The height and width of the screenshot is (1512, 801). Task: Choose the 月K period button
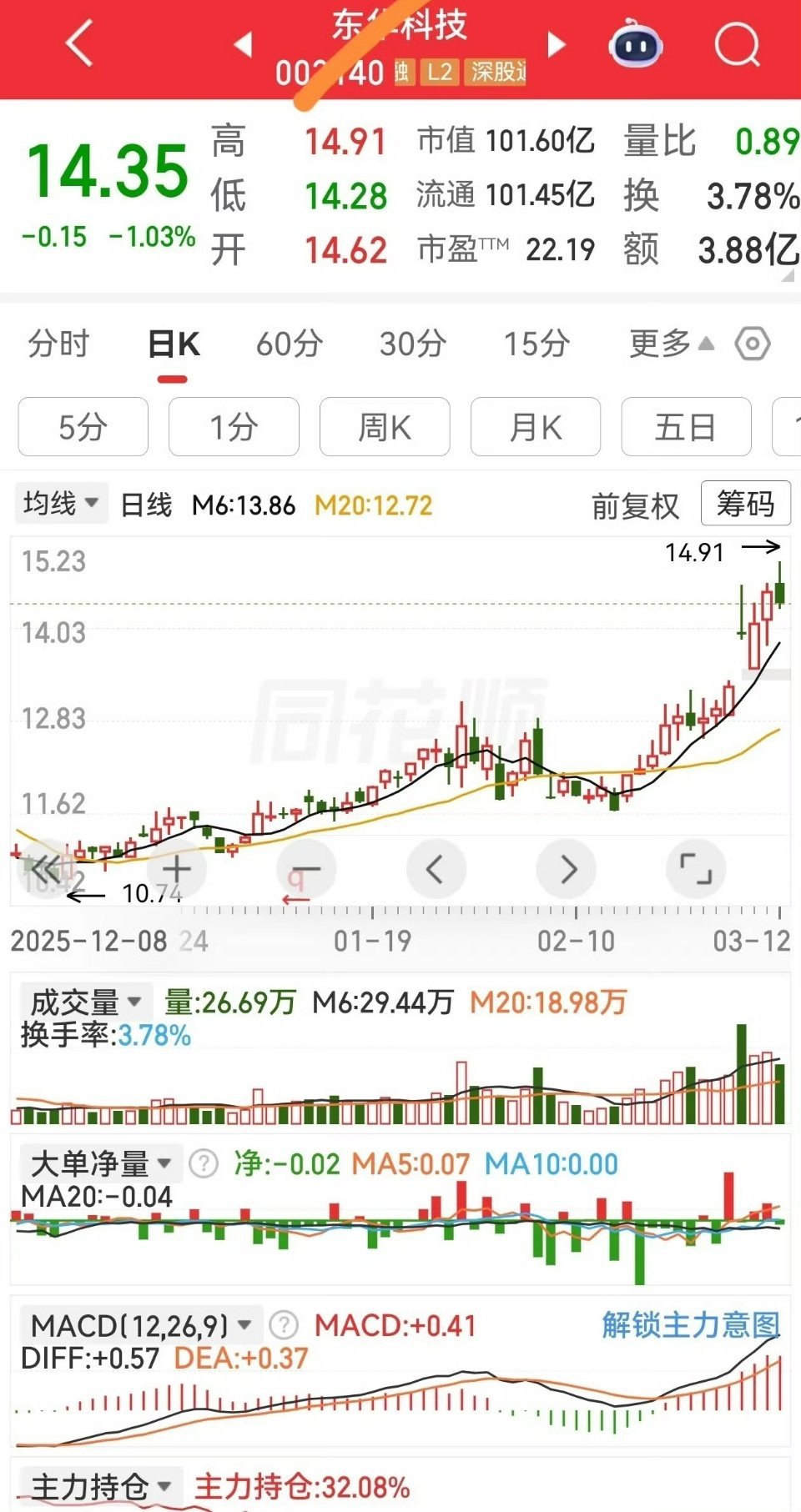pyautogui.click(x=536, y=427)
